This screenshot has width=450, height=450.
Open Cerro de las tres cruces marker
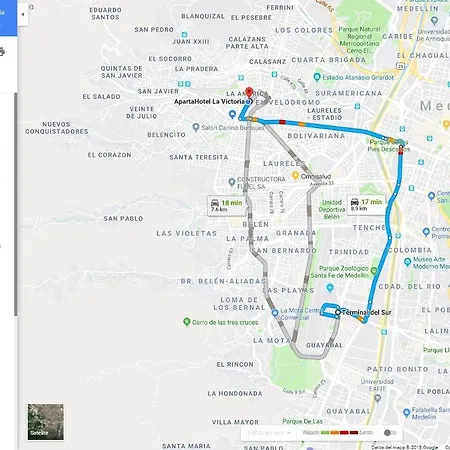[187, 322]
